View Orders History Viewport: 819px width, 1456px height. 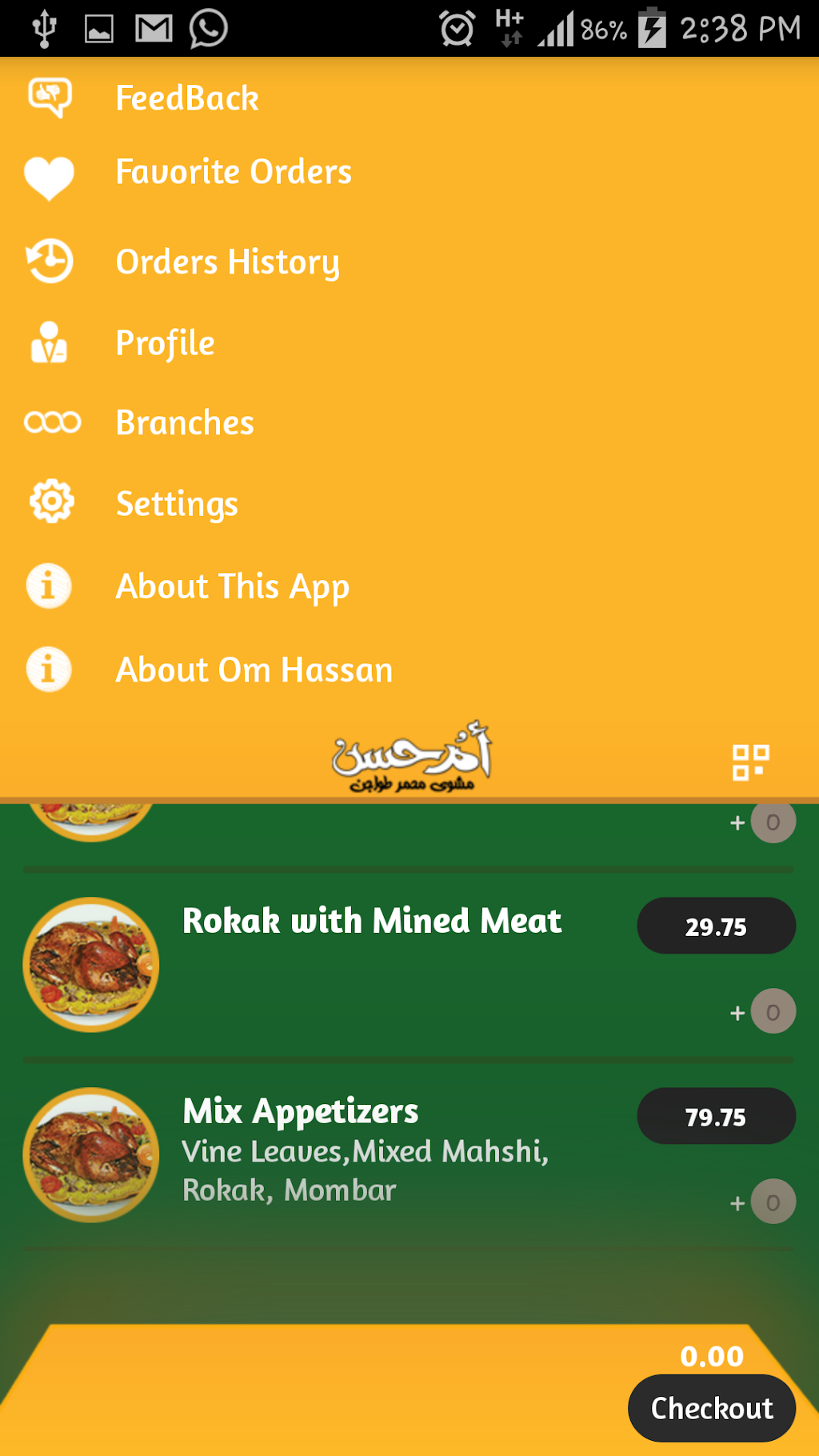coord(227,262)
